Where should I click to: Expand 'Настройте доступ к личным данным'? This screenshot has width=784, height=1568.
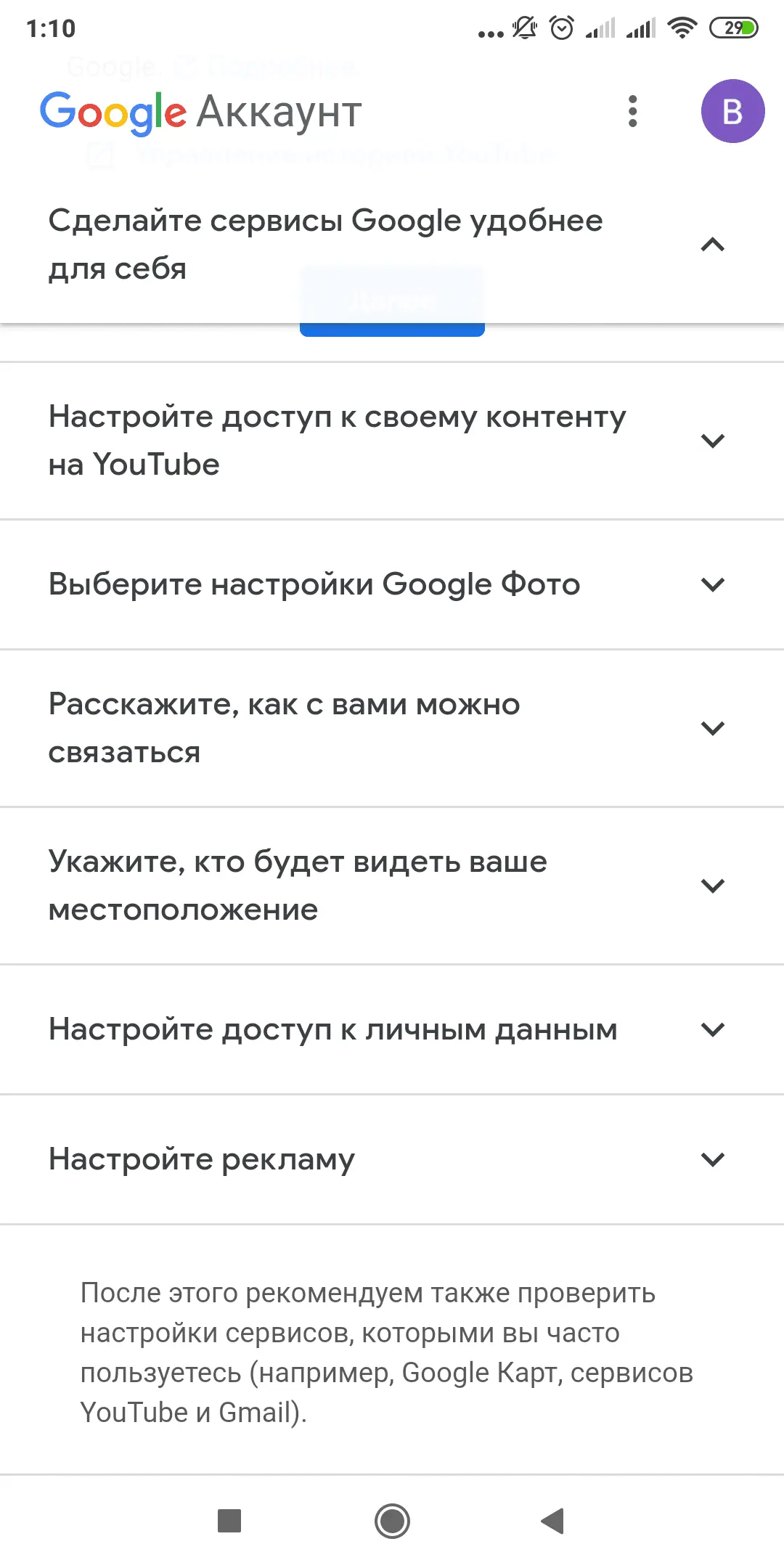point(712,1029)
